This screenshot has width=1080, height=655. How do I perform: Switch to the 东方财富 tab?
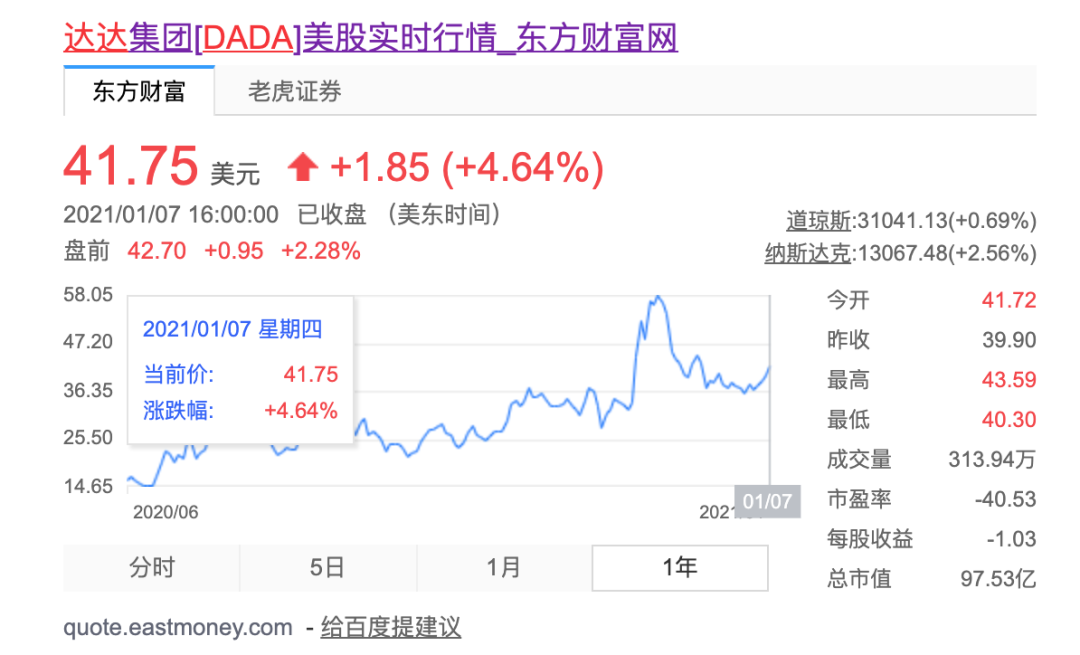(139, 91)
